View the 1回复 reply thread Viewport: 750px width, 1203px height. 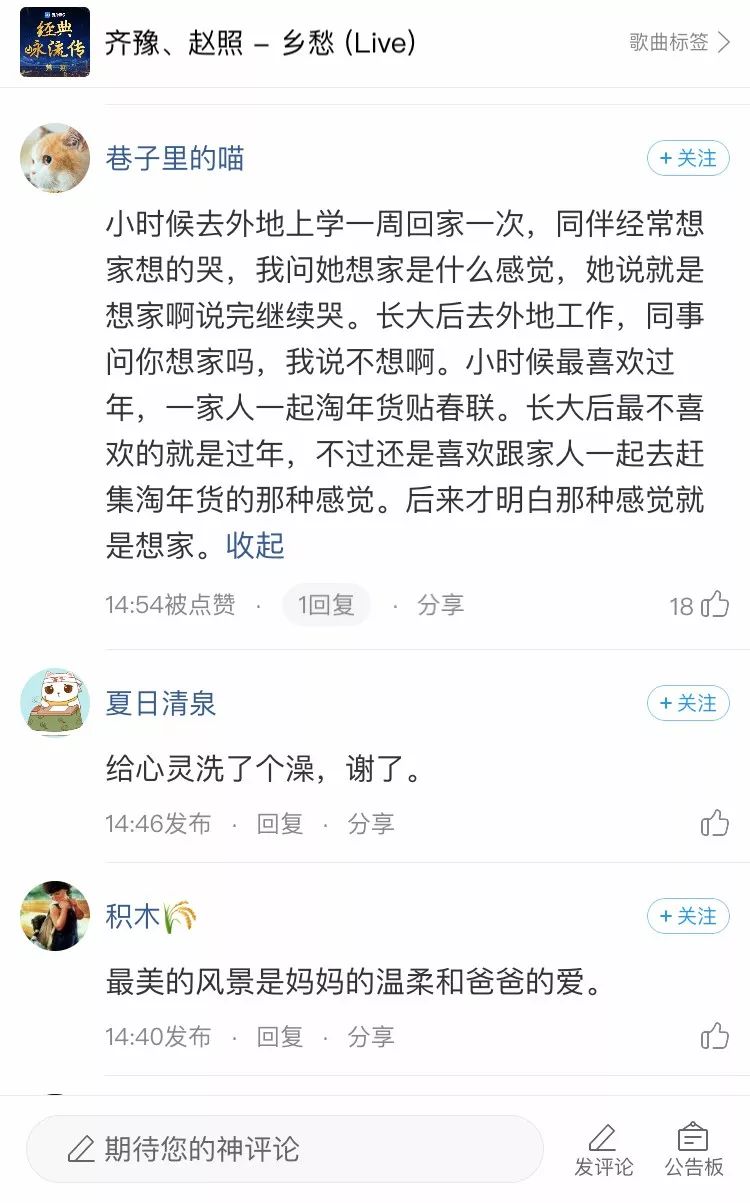pyautogui.click(x=326, y=605)
